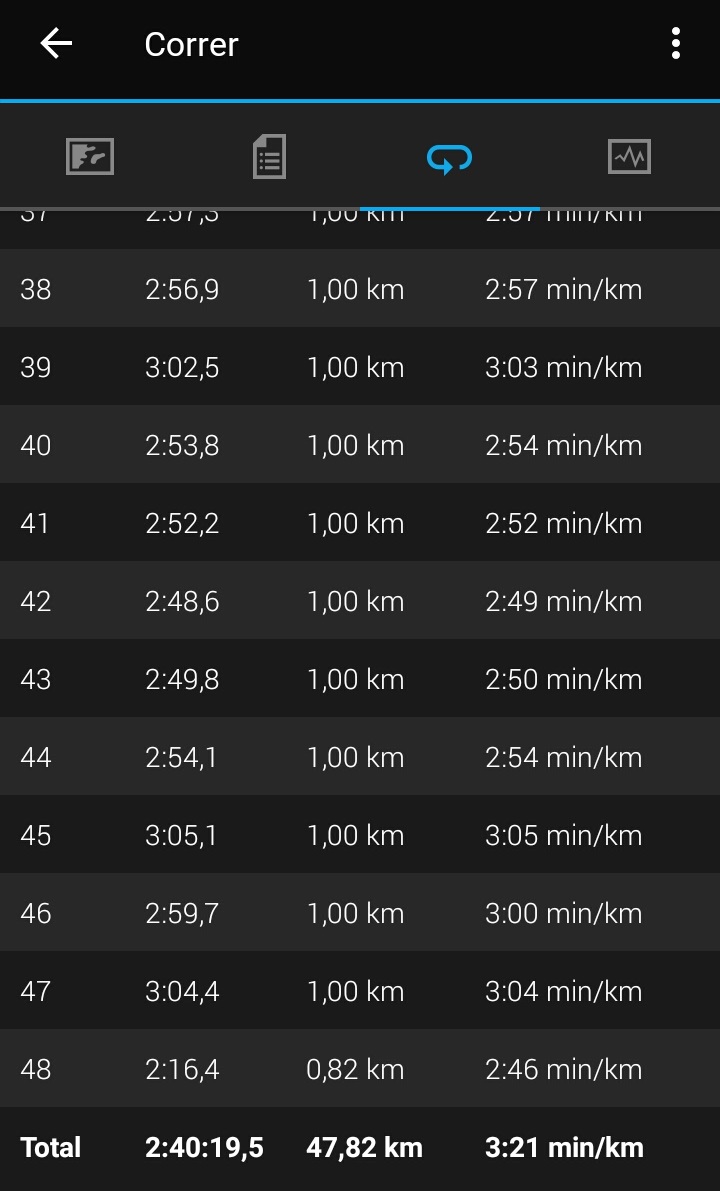Viewport: 720px width, 1191px height.
Task: Go back from the Correr screen
Action: (x=56, y=44)
